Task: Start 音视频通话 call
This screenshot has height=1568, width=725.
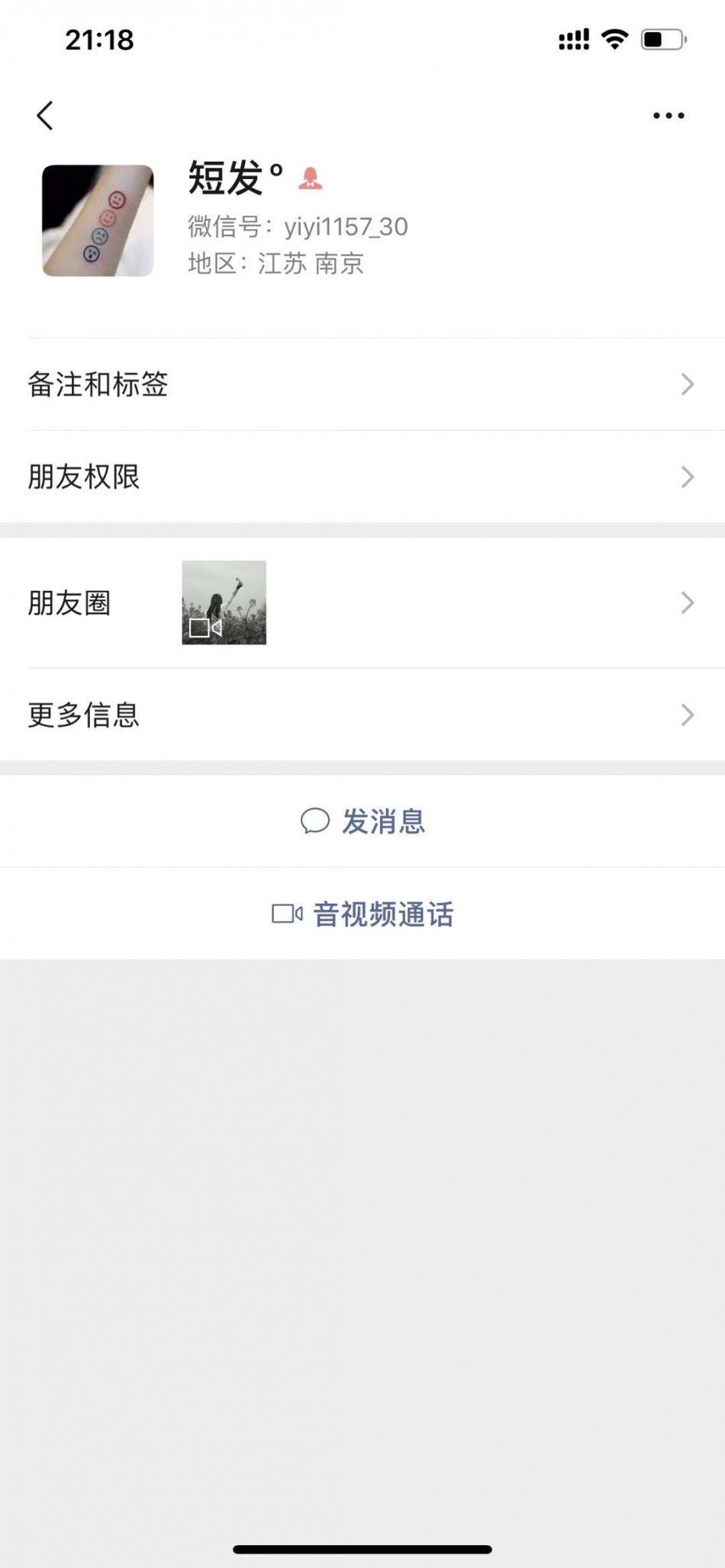Action: (x=363, y=914)
